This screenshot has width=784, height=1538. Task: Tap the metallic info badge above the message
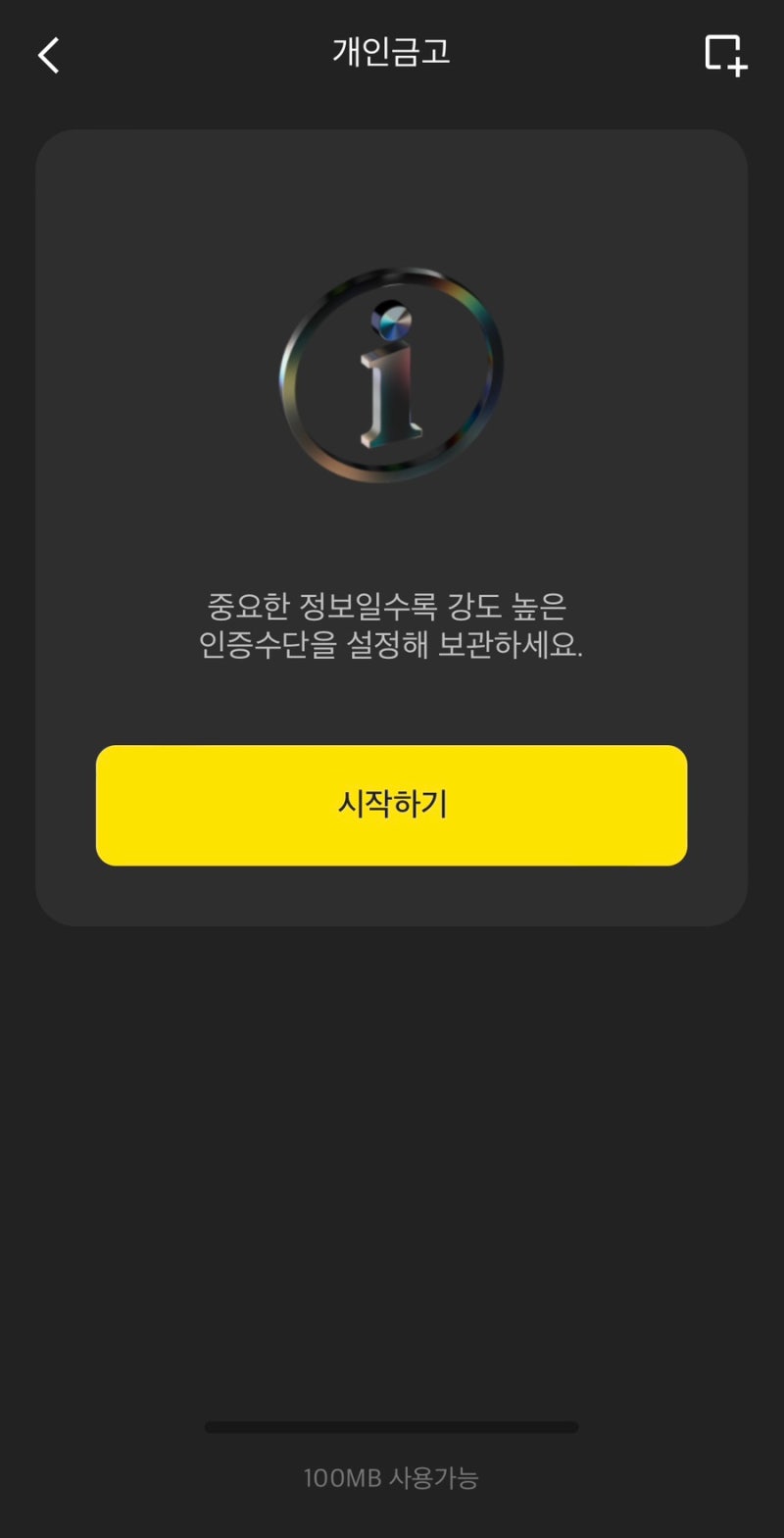coord(390,371)
